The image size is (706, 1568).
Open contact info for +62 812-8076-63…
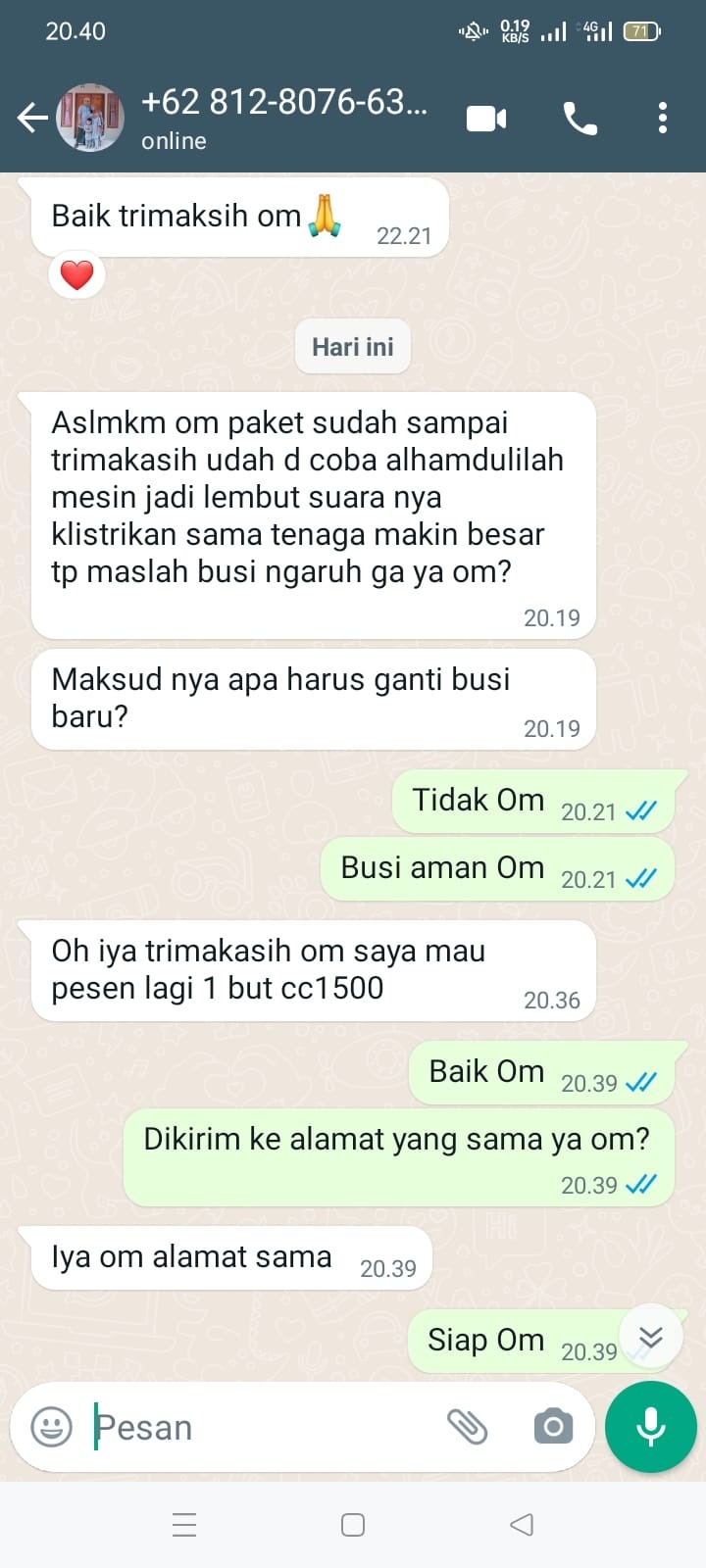284,118
